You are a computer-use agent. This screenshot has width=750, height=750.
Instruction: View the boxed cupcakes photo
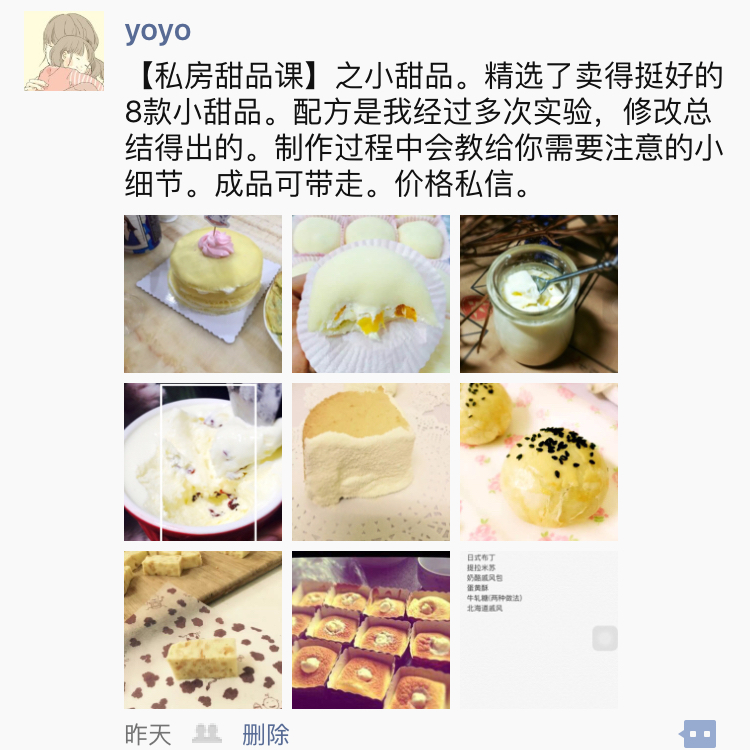pyautogui.click(x=371, y=630)
